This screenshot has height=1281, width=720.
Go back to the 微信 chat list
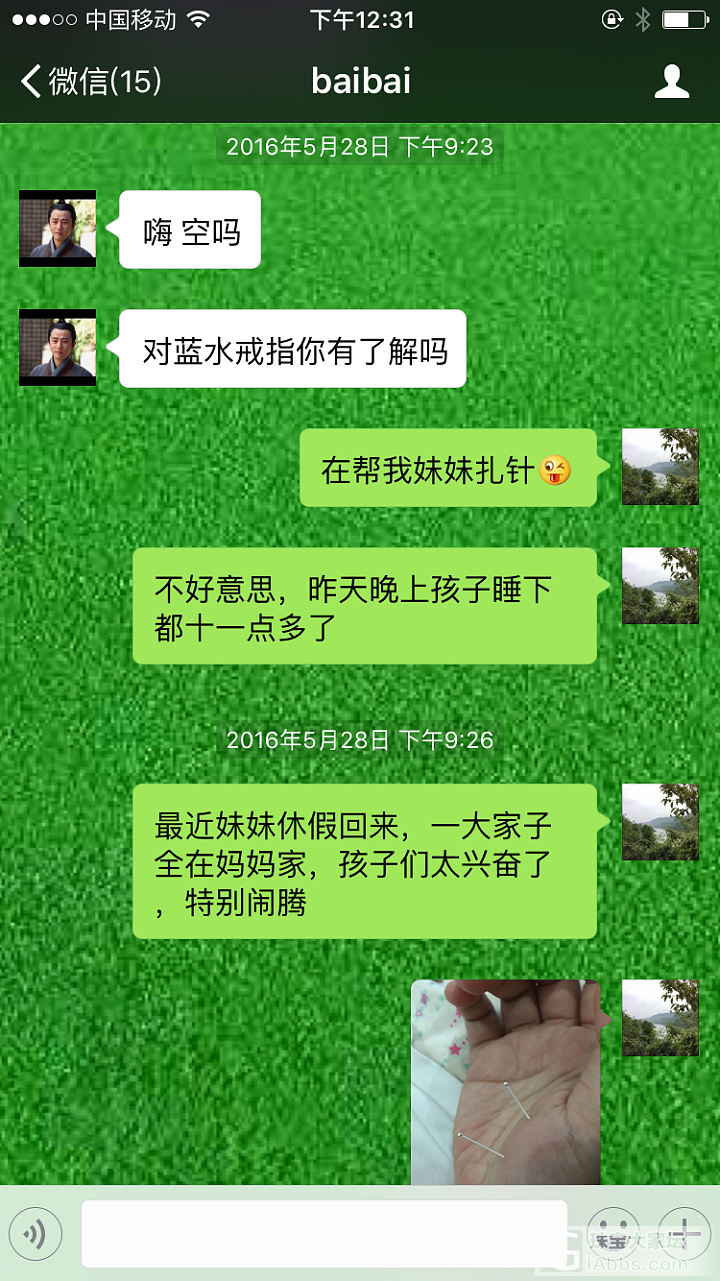(90, 82)
